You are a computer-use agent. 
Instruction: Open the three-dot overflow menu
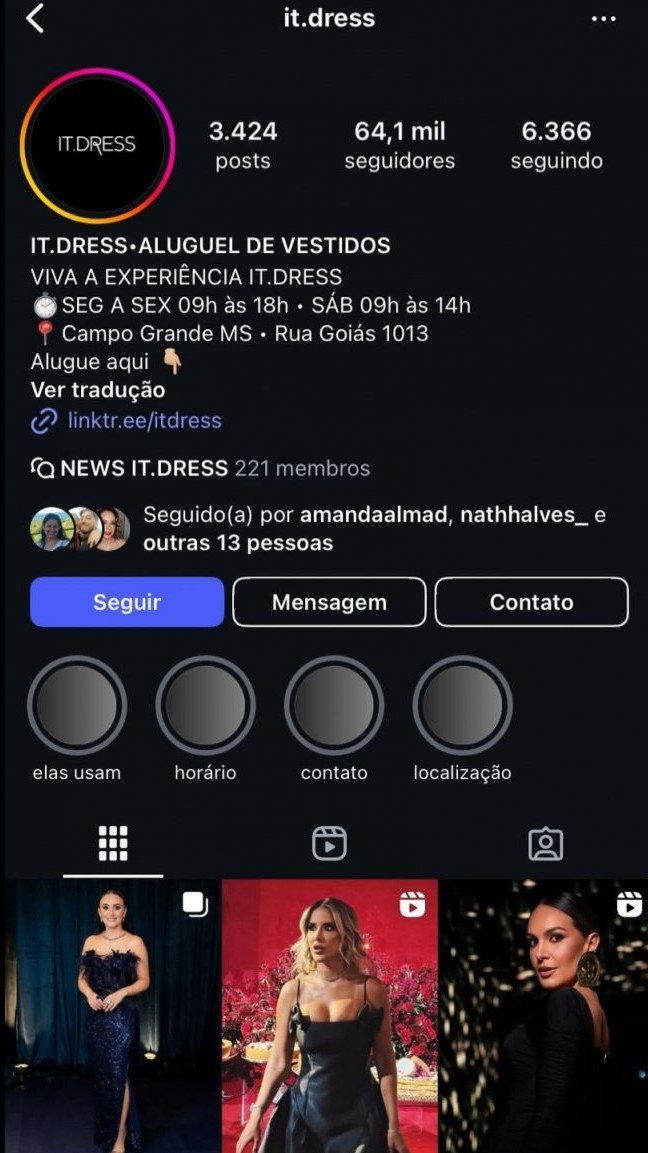point(603,19)
